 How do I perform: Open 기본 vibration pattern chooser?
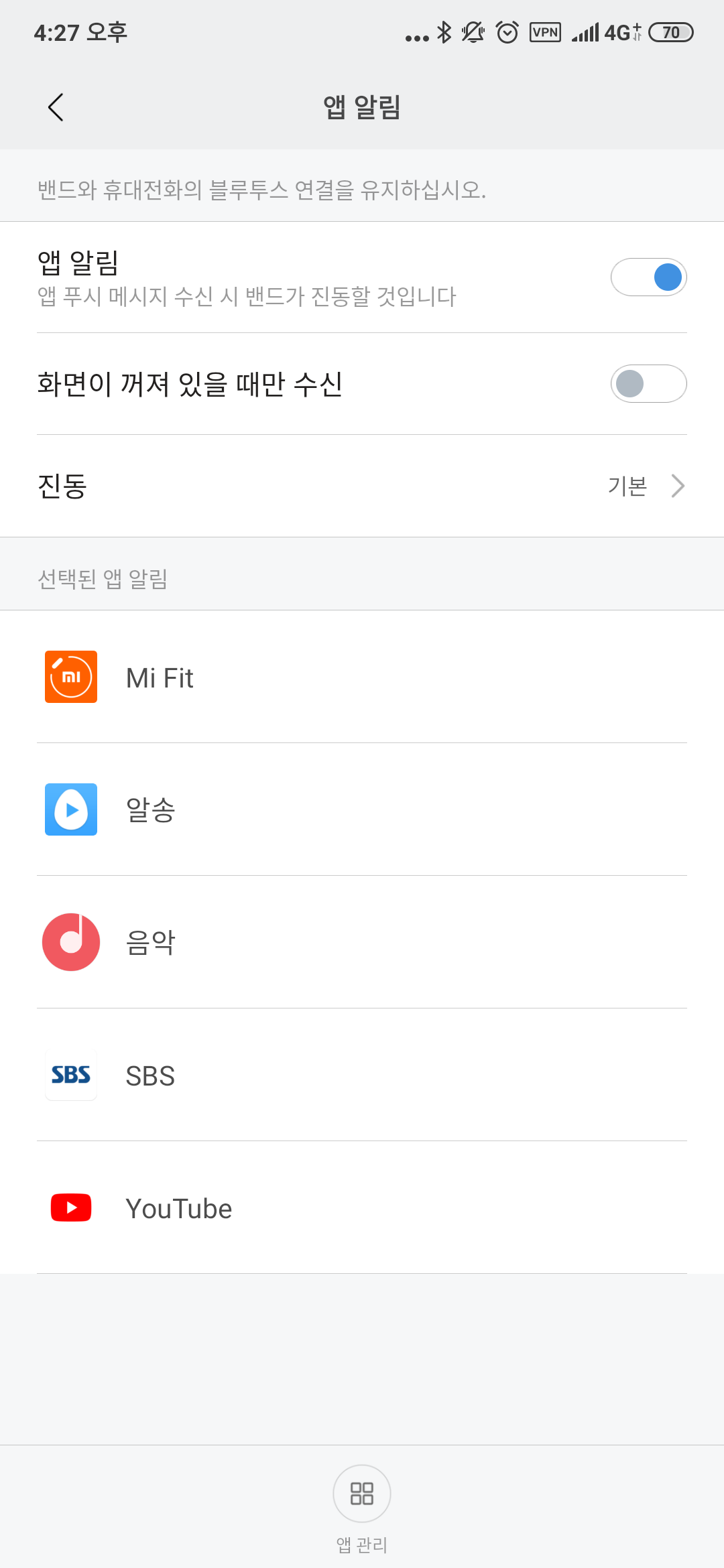point(627,486)
